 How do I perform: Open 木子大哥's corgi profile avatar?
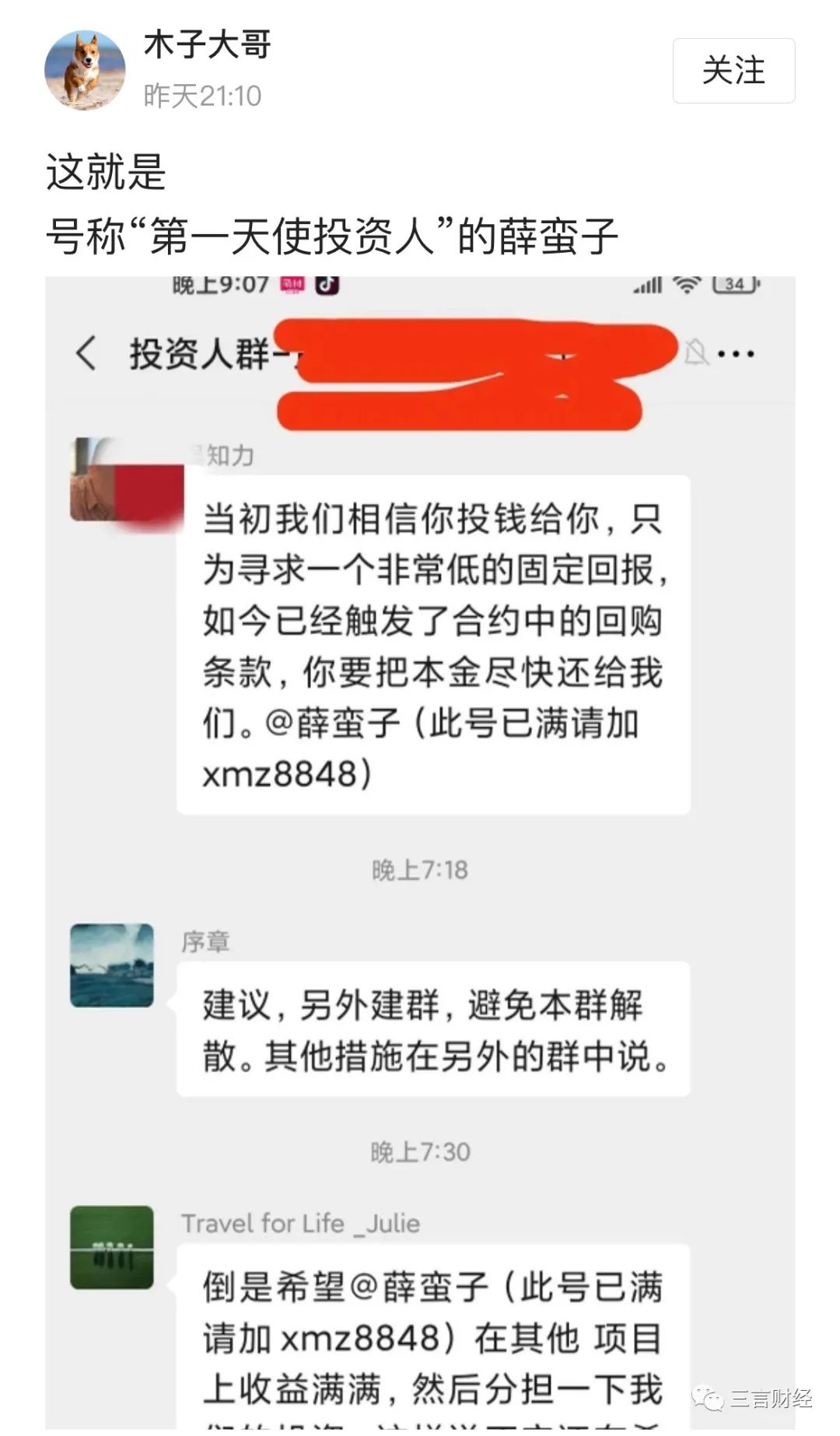[85, 71]
